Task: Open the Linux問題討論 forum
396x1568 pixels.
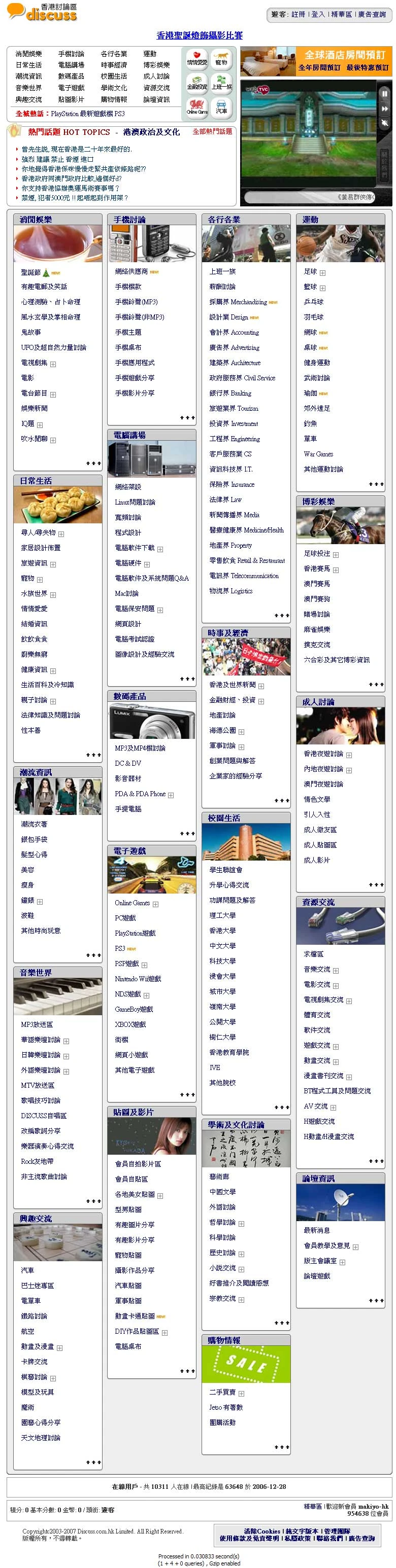Action: (x=135, y=502)
